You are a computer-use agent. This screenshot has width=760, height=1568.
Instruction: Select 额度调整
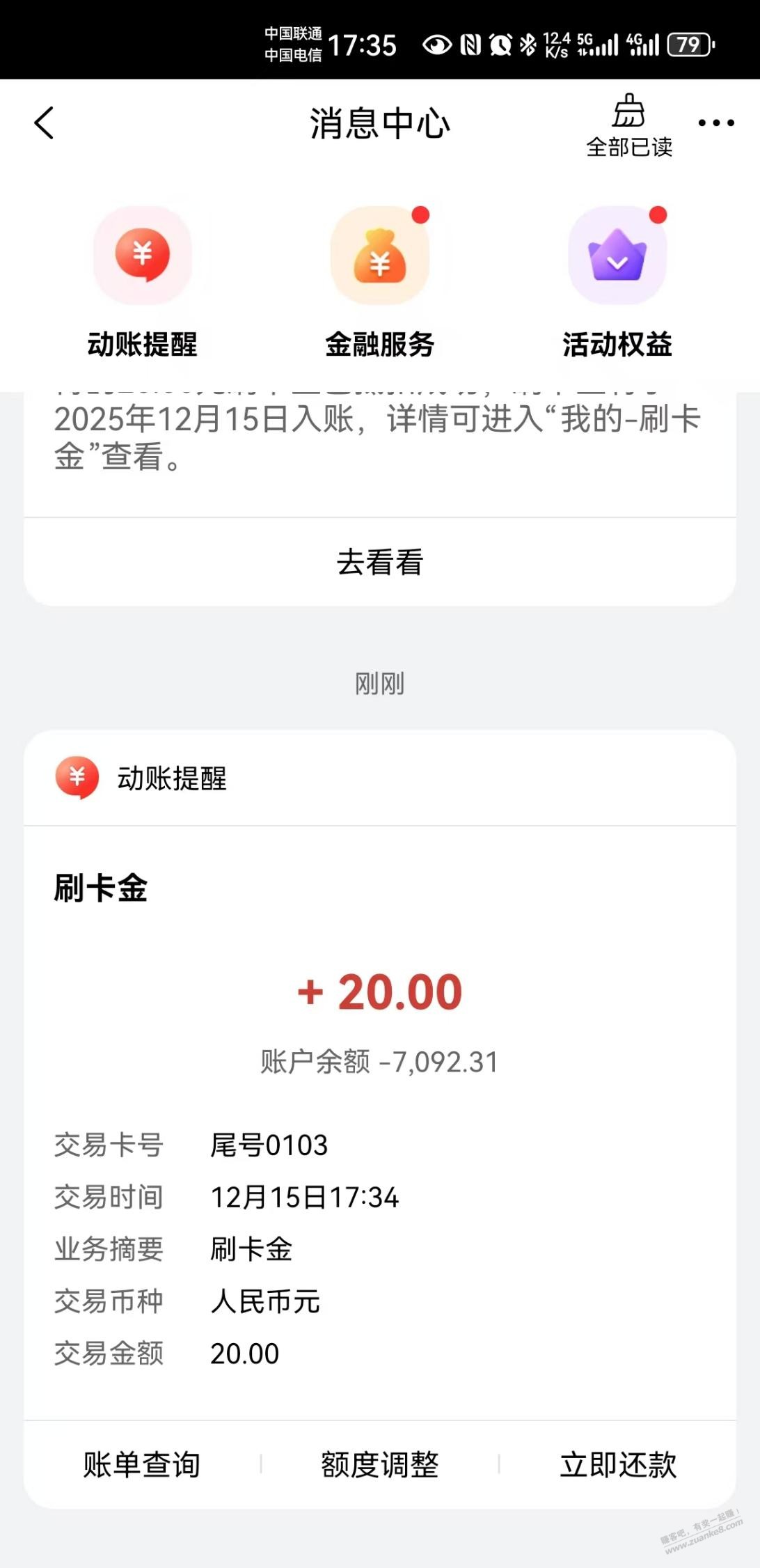[x=380, y=1464]
